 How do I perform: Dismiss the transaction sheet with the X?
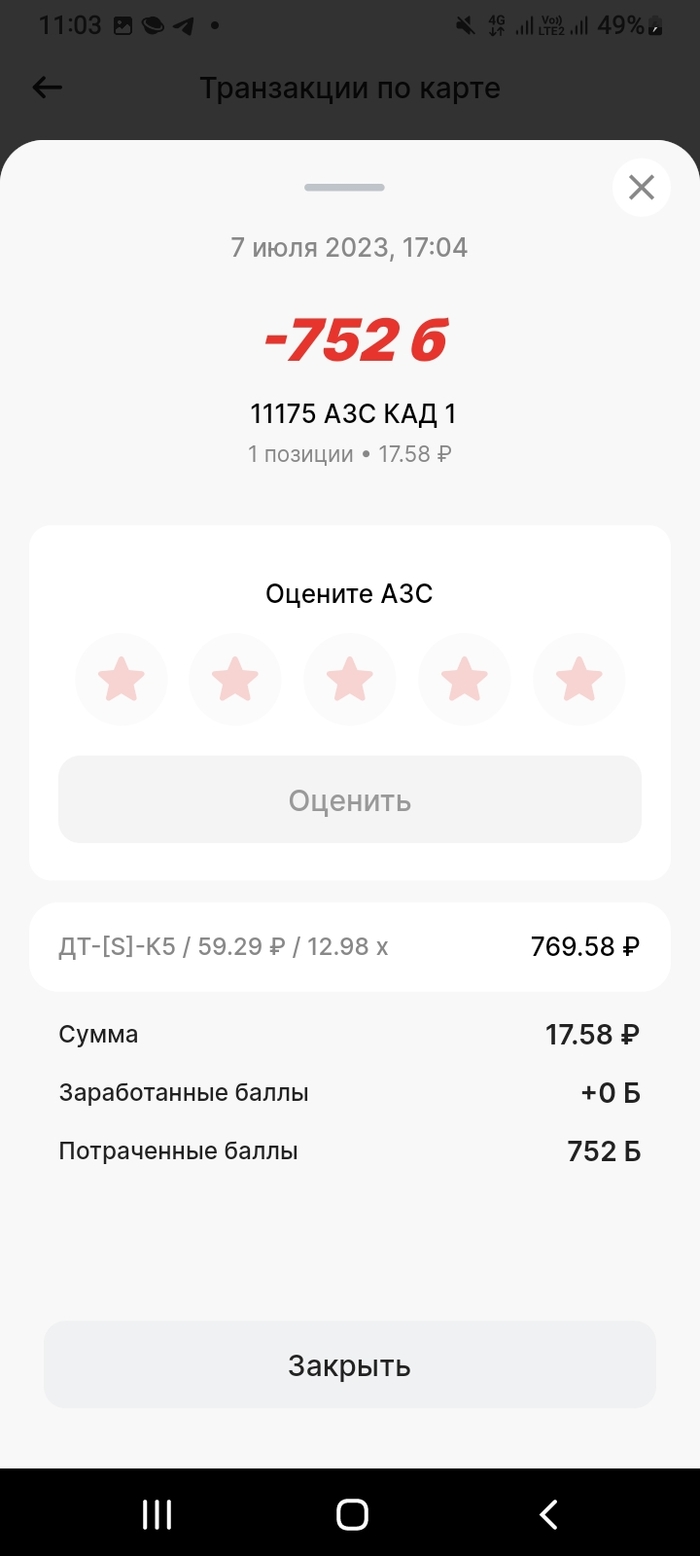pyautogui.click(x=641, y=188)
